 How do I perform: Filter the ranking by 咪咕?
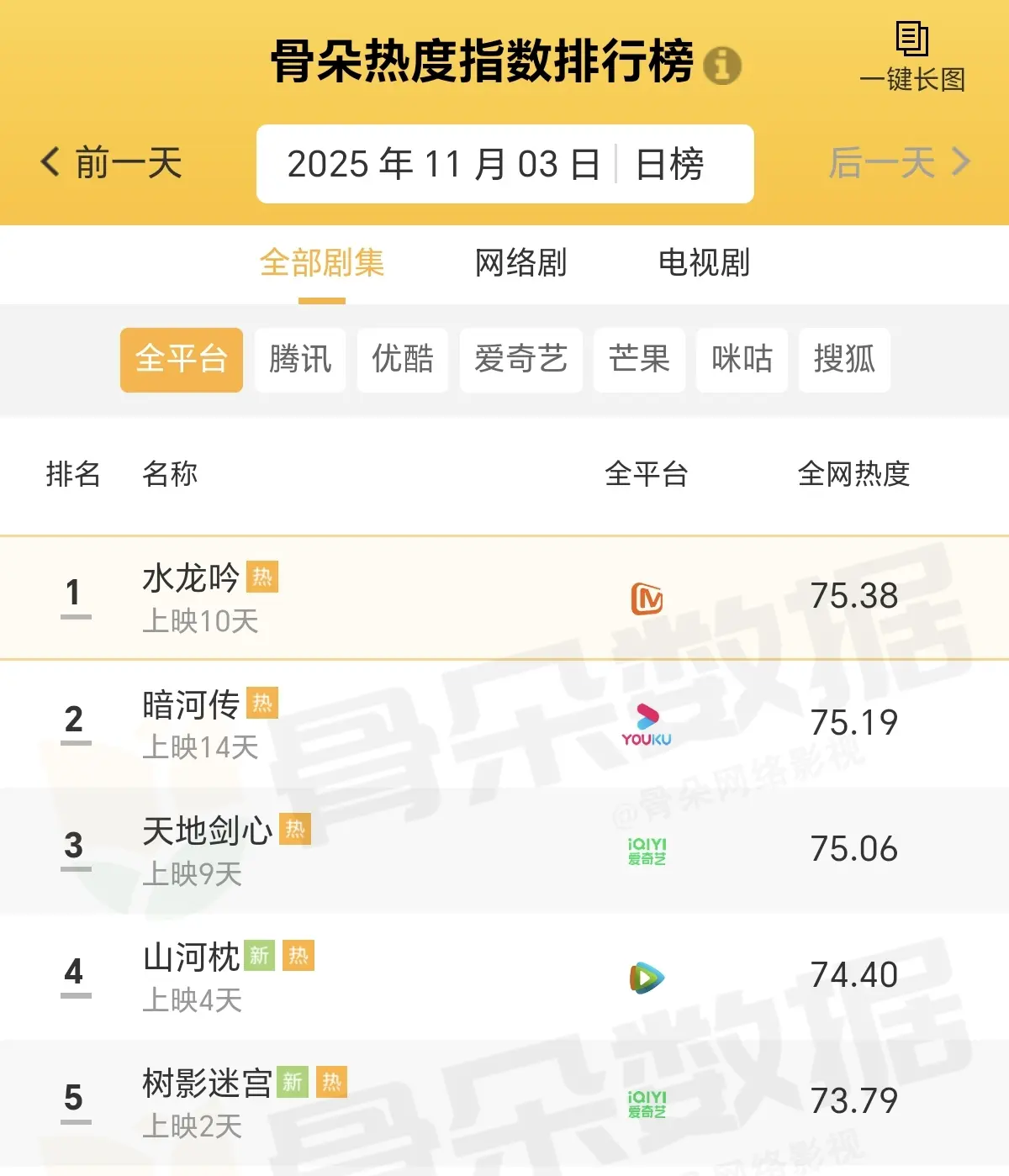742,360
